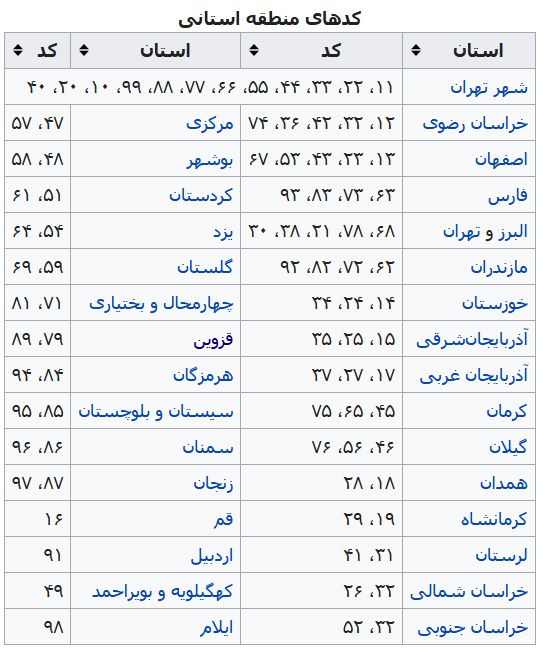Open the گیلان province link
This screenshot has width=546, height=655.
tap(508, 447)
